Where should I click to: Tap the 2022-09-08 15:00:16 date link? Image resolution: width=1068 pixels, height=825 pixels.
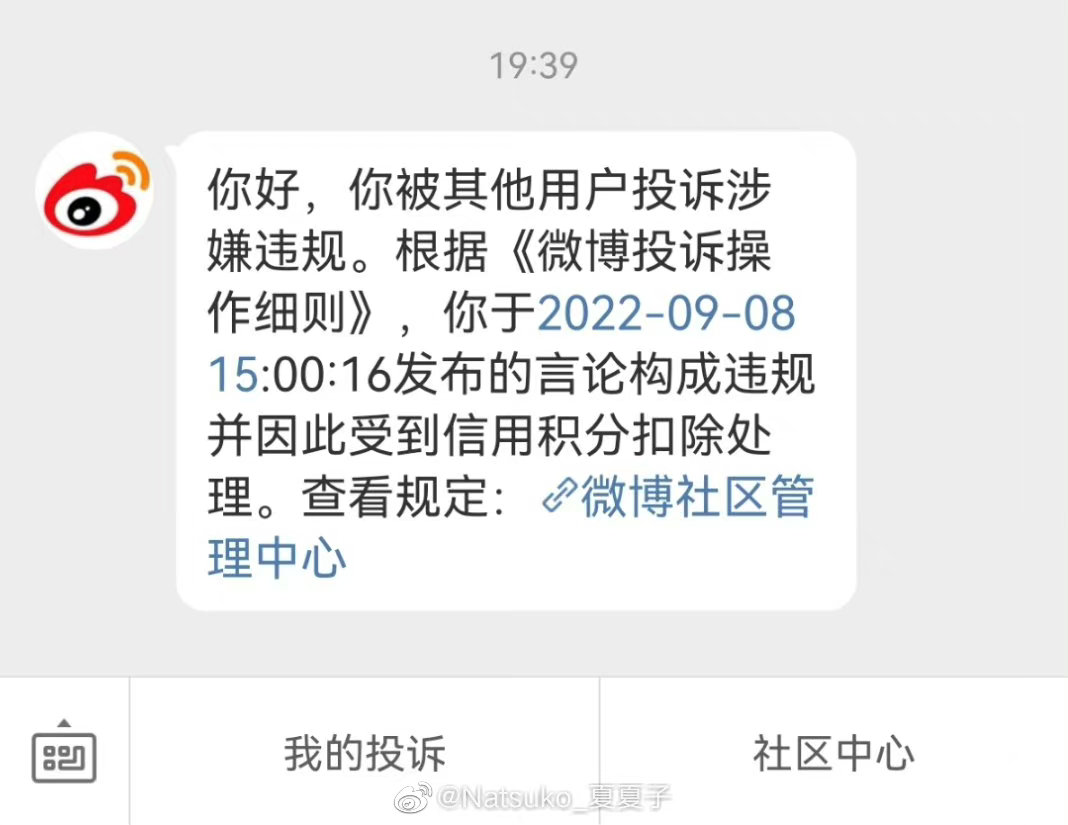click(x=666, y=316)
